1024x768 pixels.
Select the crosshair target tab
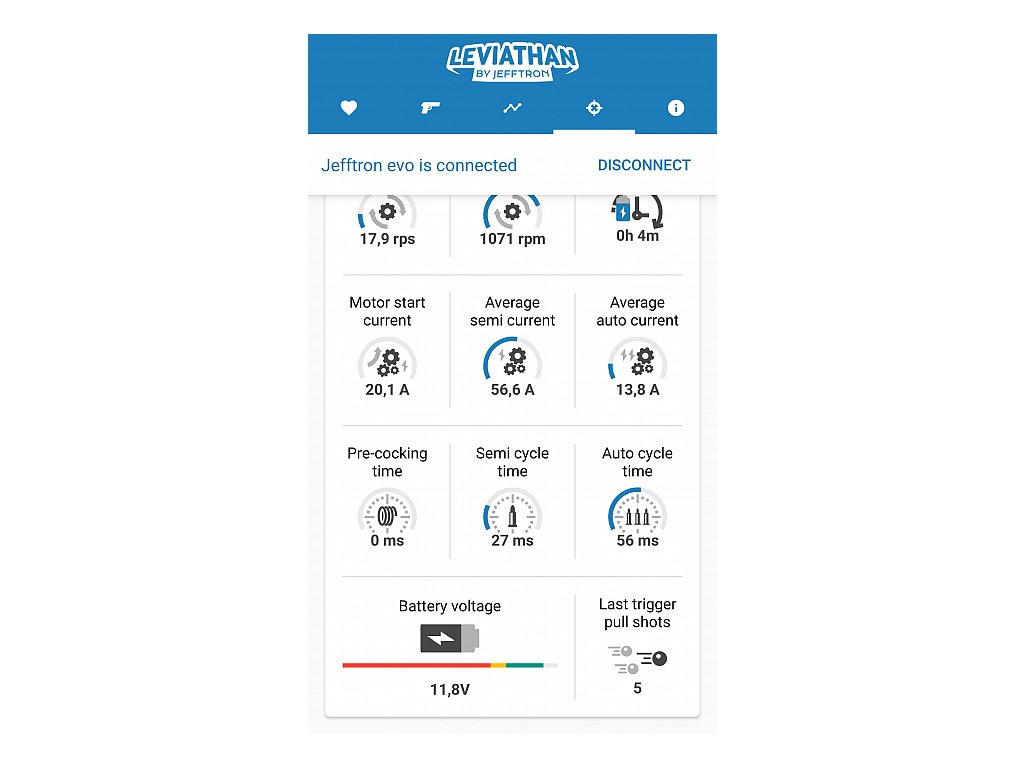point(594,108)
